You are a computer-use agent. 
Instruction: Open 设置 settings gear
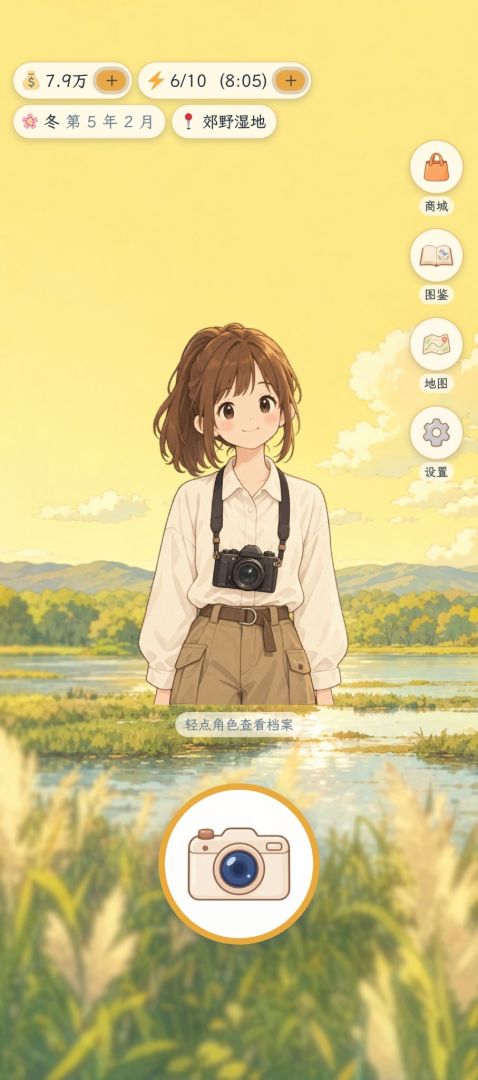coord(436,433)
